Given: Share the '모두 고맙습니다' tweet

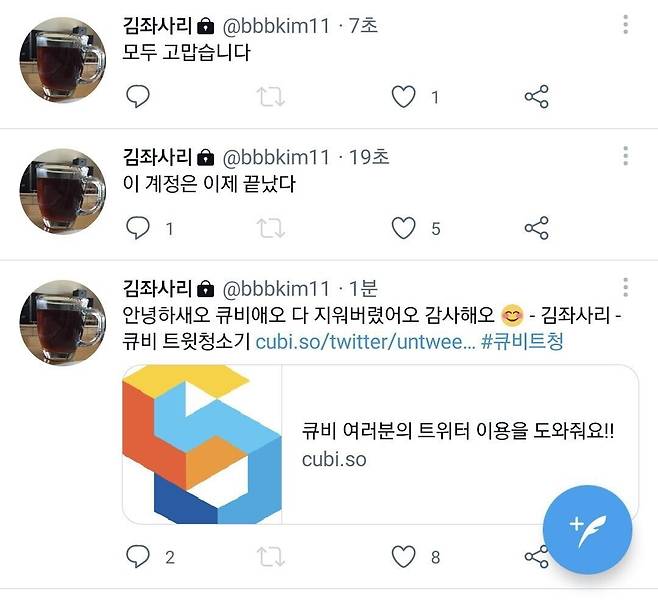Looking at the screenshot, I should (x=537, y=96).
